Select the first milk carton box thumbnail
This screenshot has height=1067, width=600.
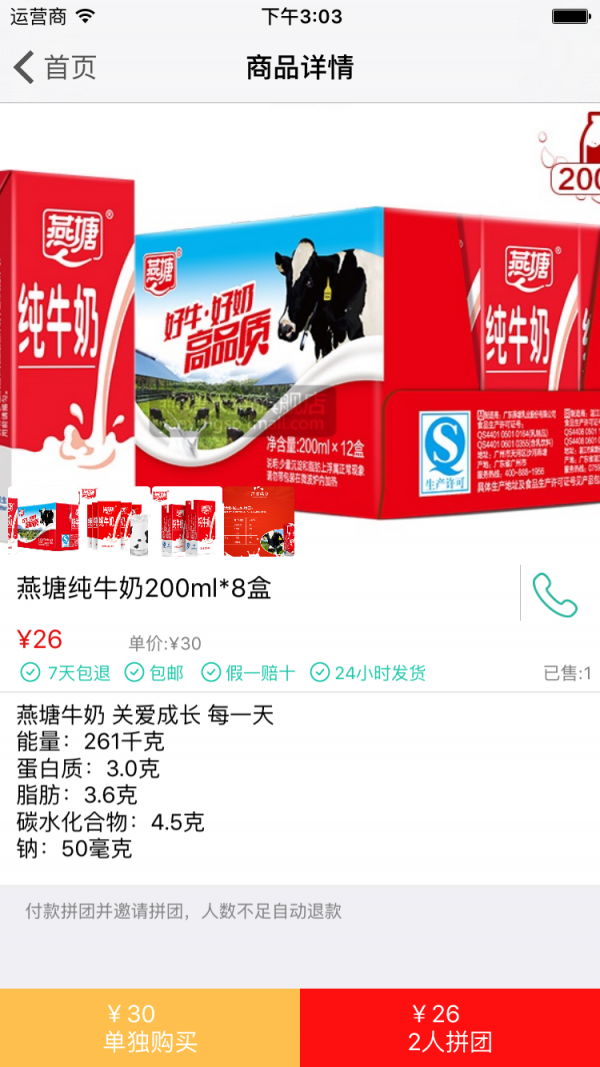click(43, 521)
